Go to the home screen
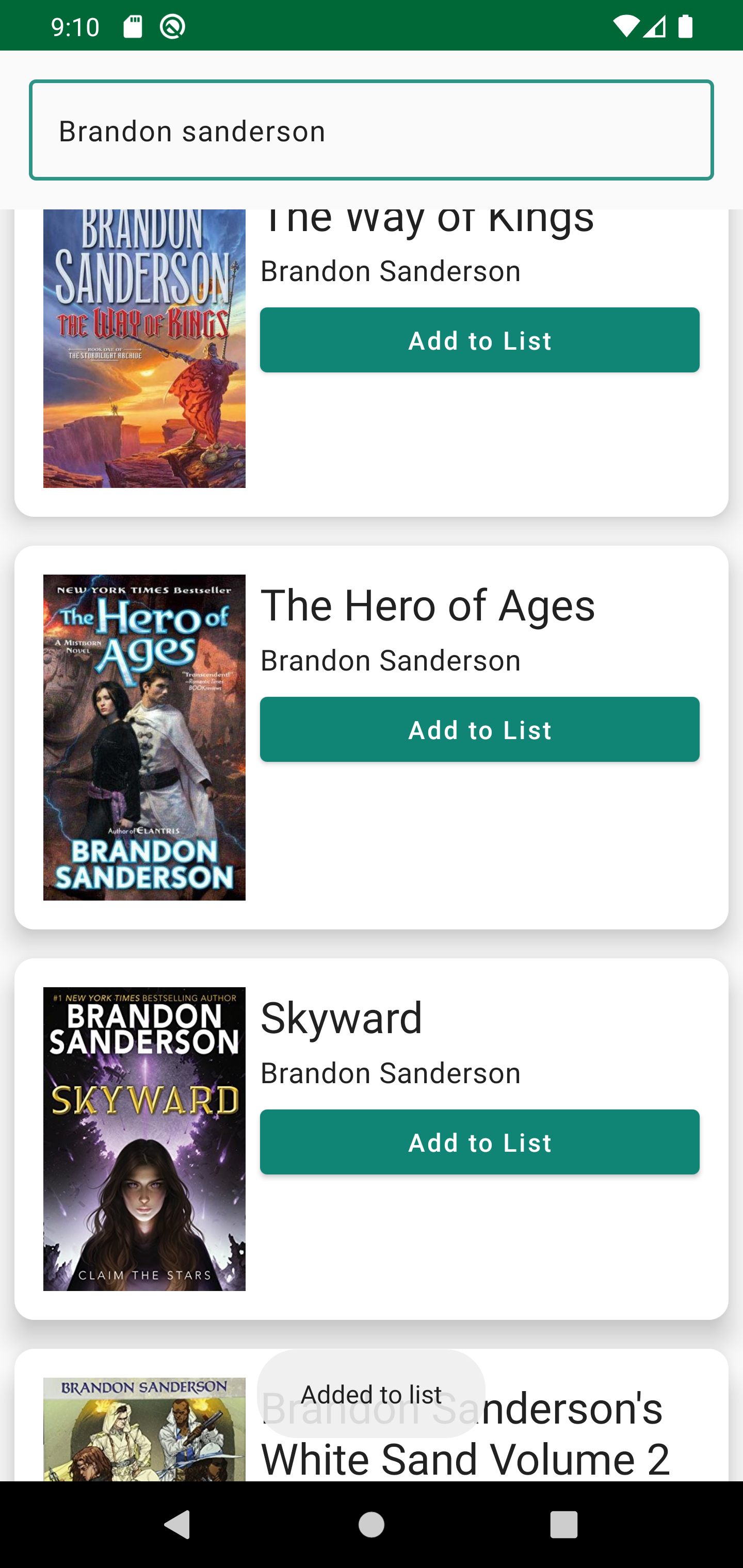The height and width of the screenshot is (1568, 743). [x=372, y=1525]
